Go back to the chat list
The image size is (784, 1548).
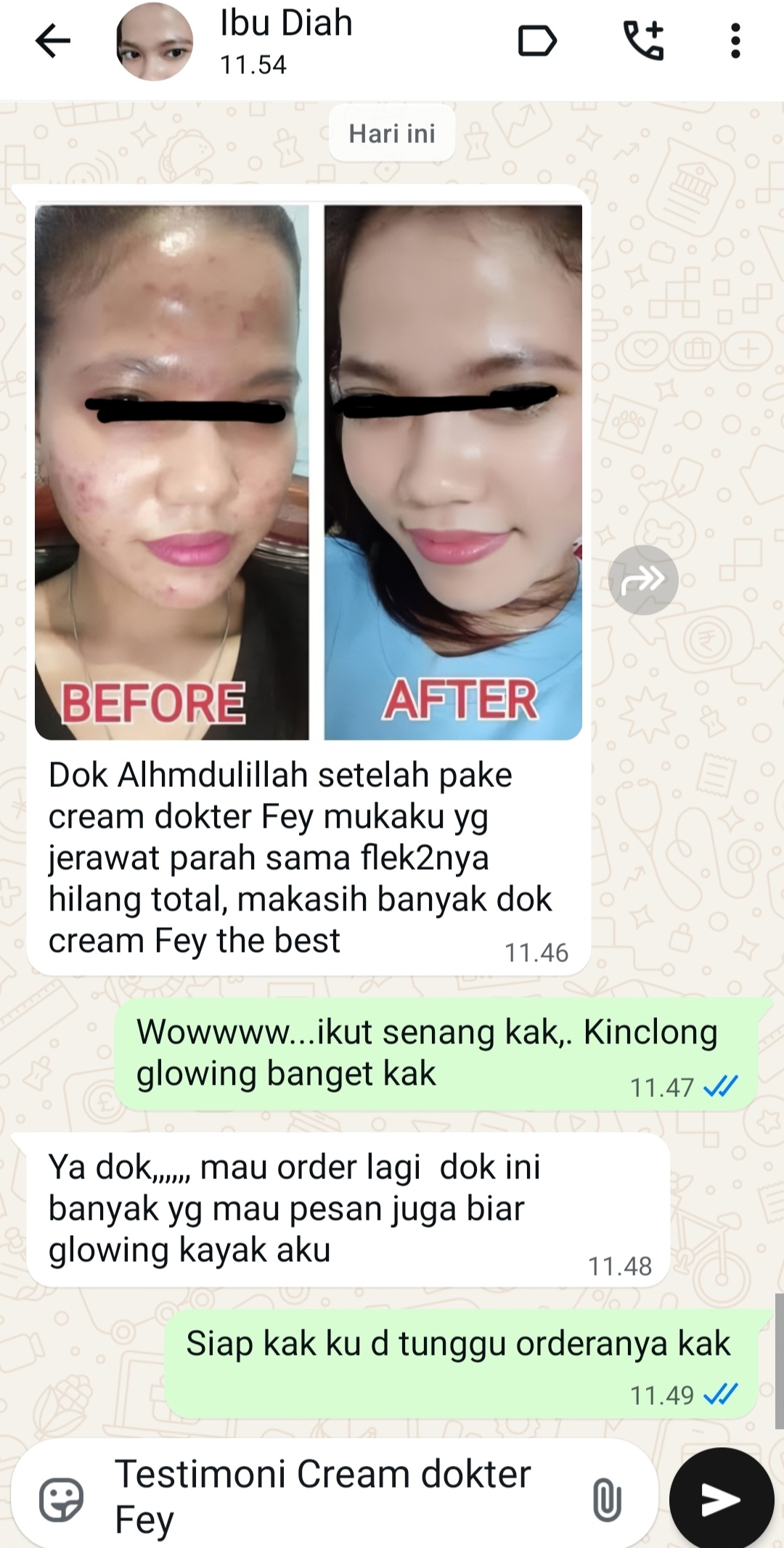point(52,41)
